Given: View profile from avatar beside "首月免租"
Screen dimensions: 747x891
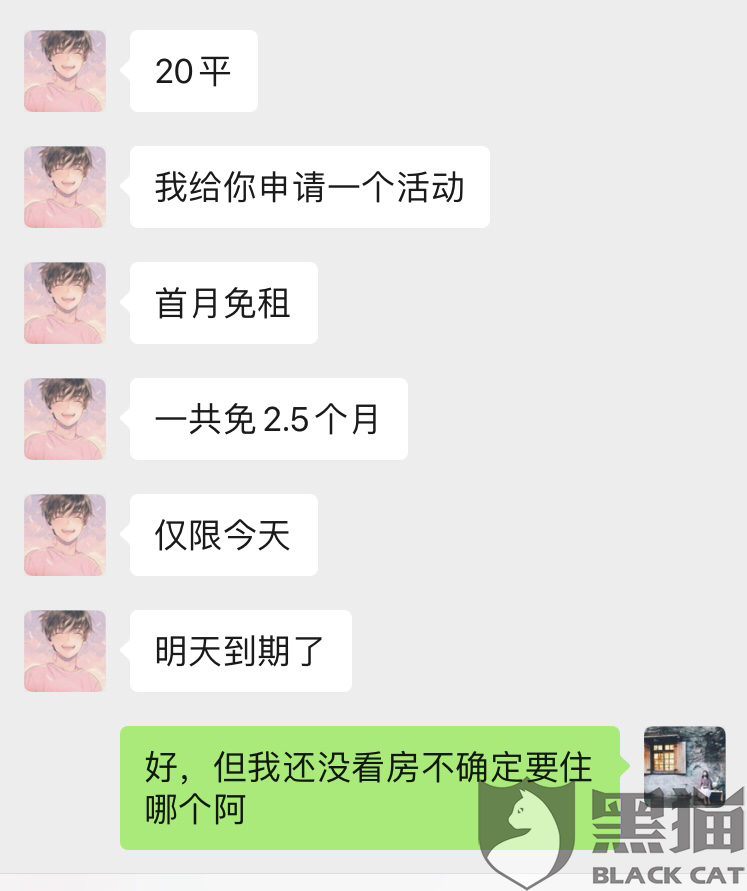Looking at the screenshot, I should pyautogui.click(x=65, y=303).
